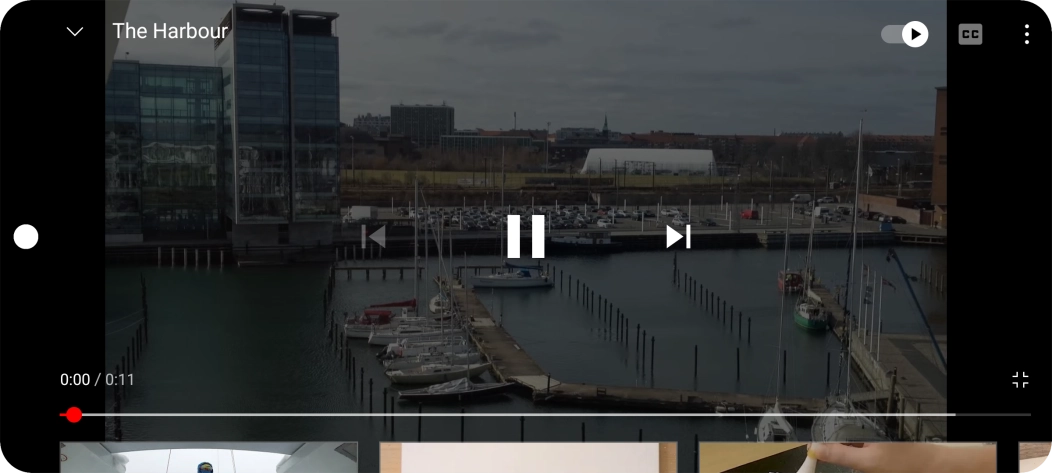The height and width of the screenshot is (473, 1052).
Task: Turn on closed captions
Action: coord(970,34)
